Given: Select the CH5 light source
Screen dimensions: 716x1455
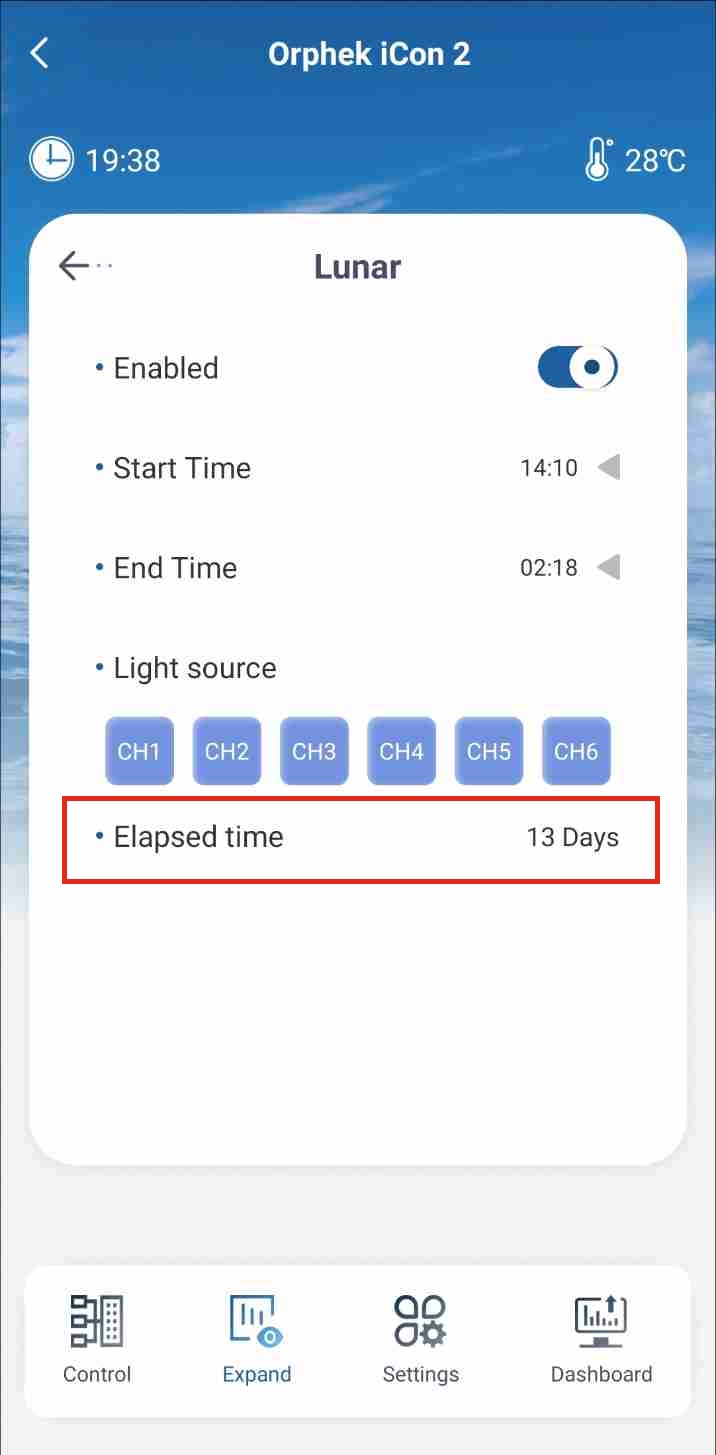Looking at the screenshot, I should pos(489,751).
